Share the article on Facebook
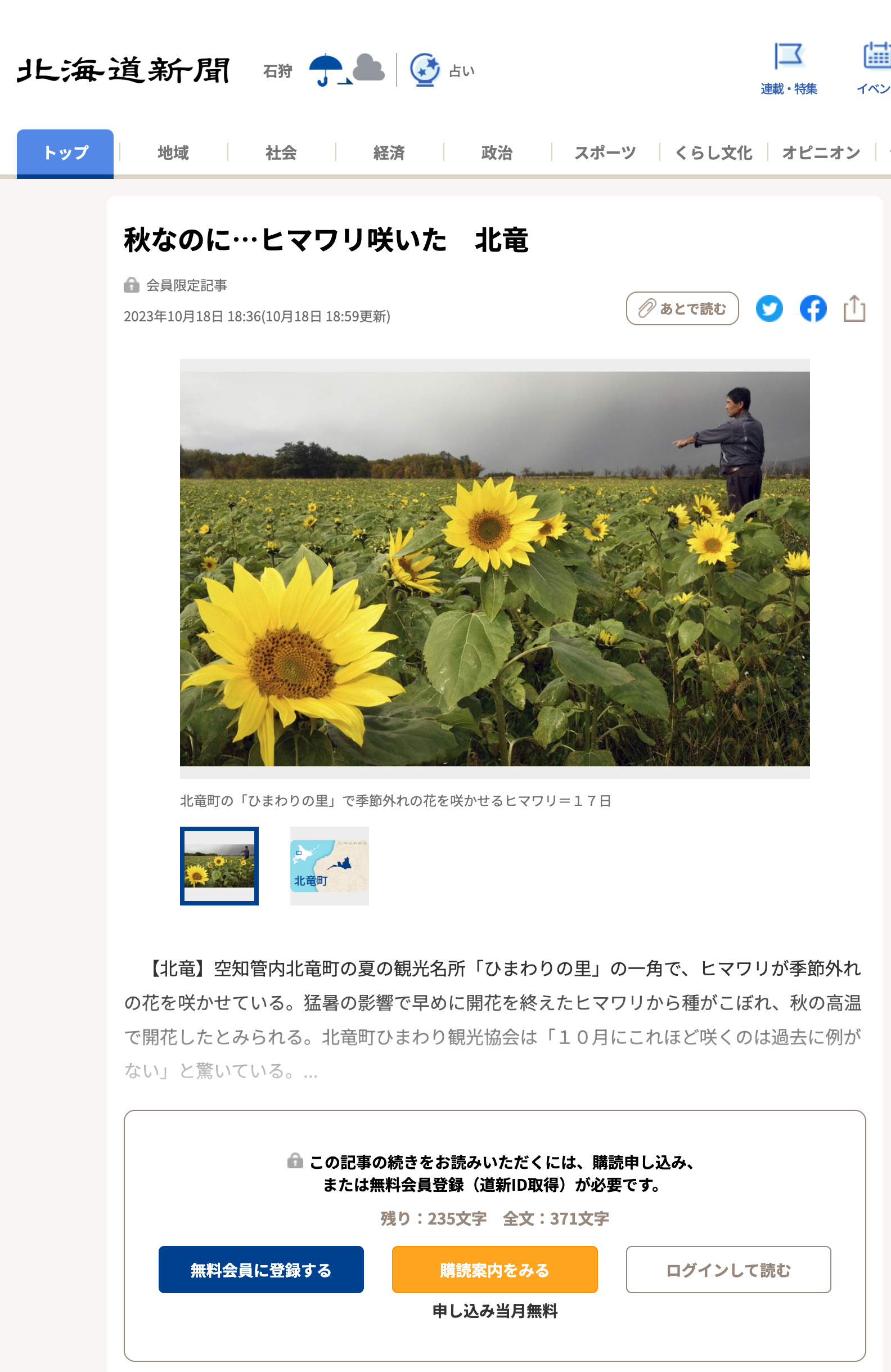Viewport: 891px width, 1372px height. [x=813, y=308]
